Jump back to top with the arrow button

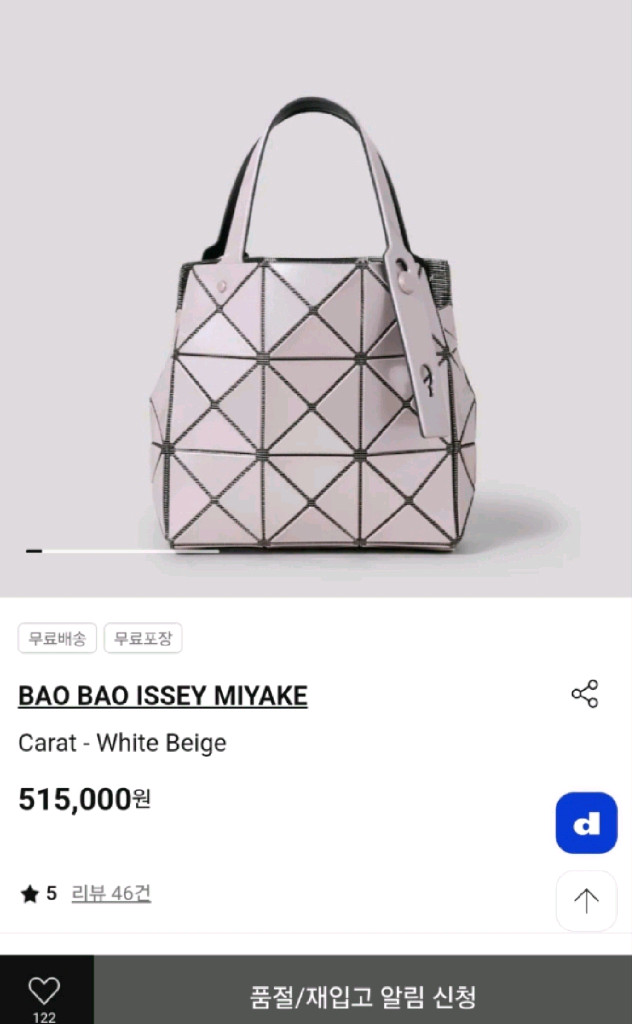click(586, 901)
